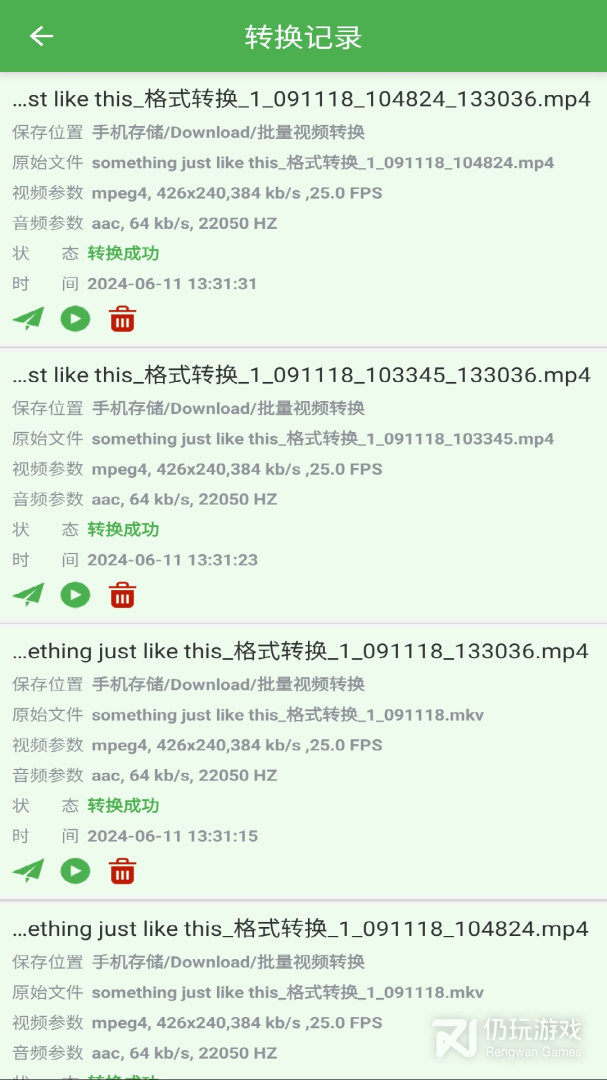
Task: Share the record converted at 13:31:31
Action: [x=28, y=319]
